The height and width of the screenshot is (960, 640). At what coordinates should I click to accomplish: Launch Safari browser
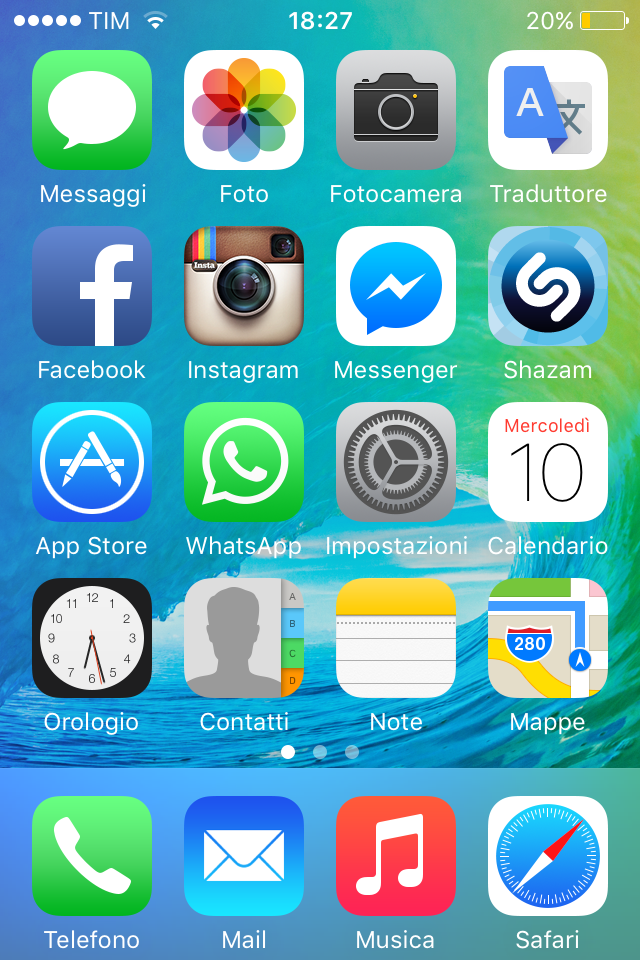pos(548,856)
